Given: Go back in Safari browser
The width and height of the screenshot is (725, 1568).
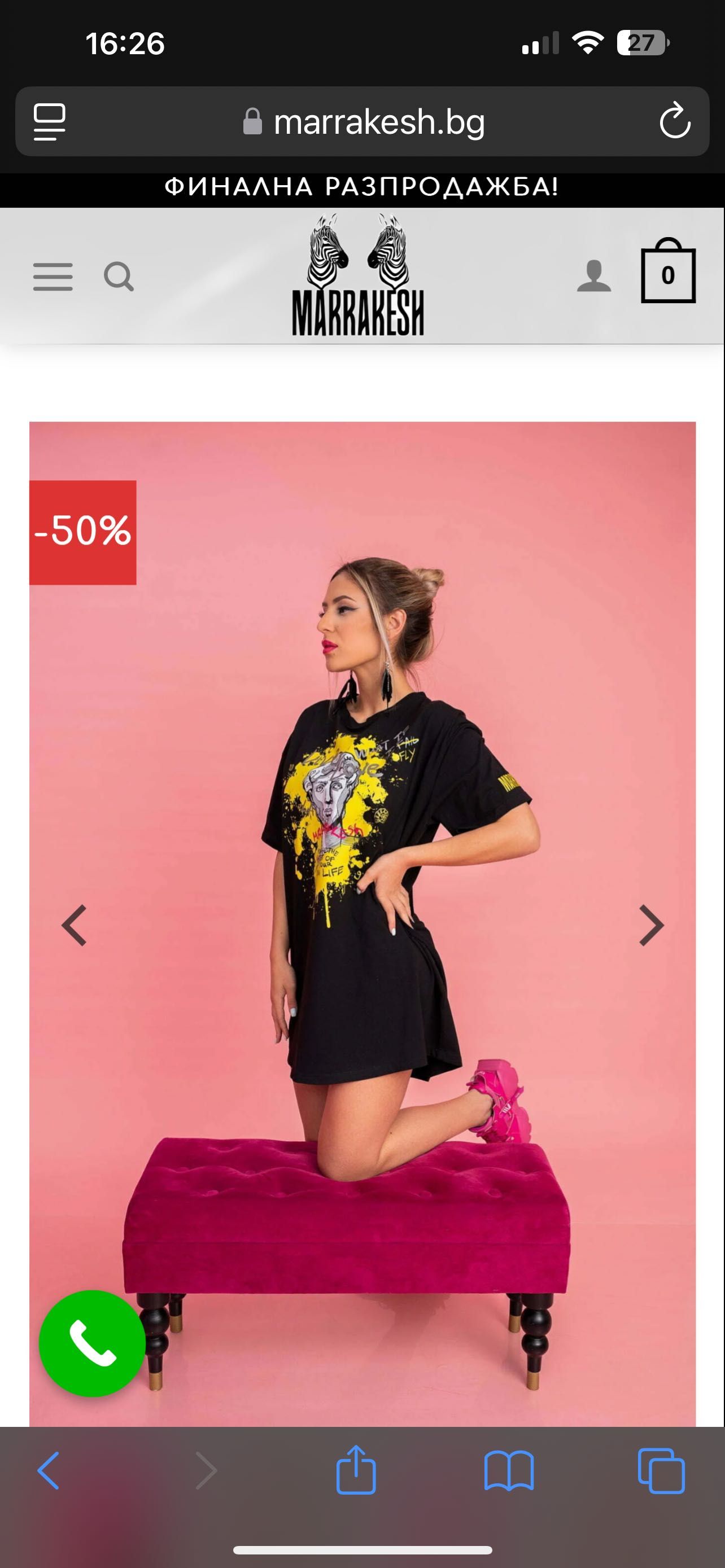Looking at the screenshot, I should click(x=49, y=1470).
